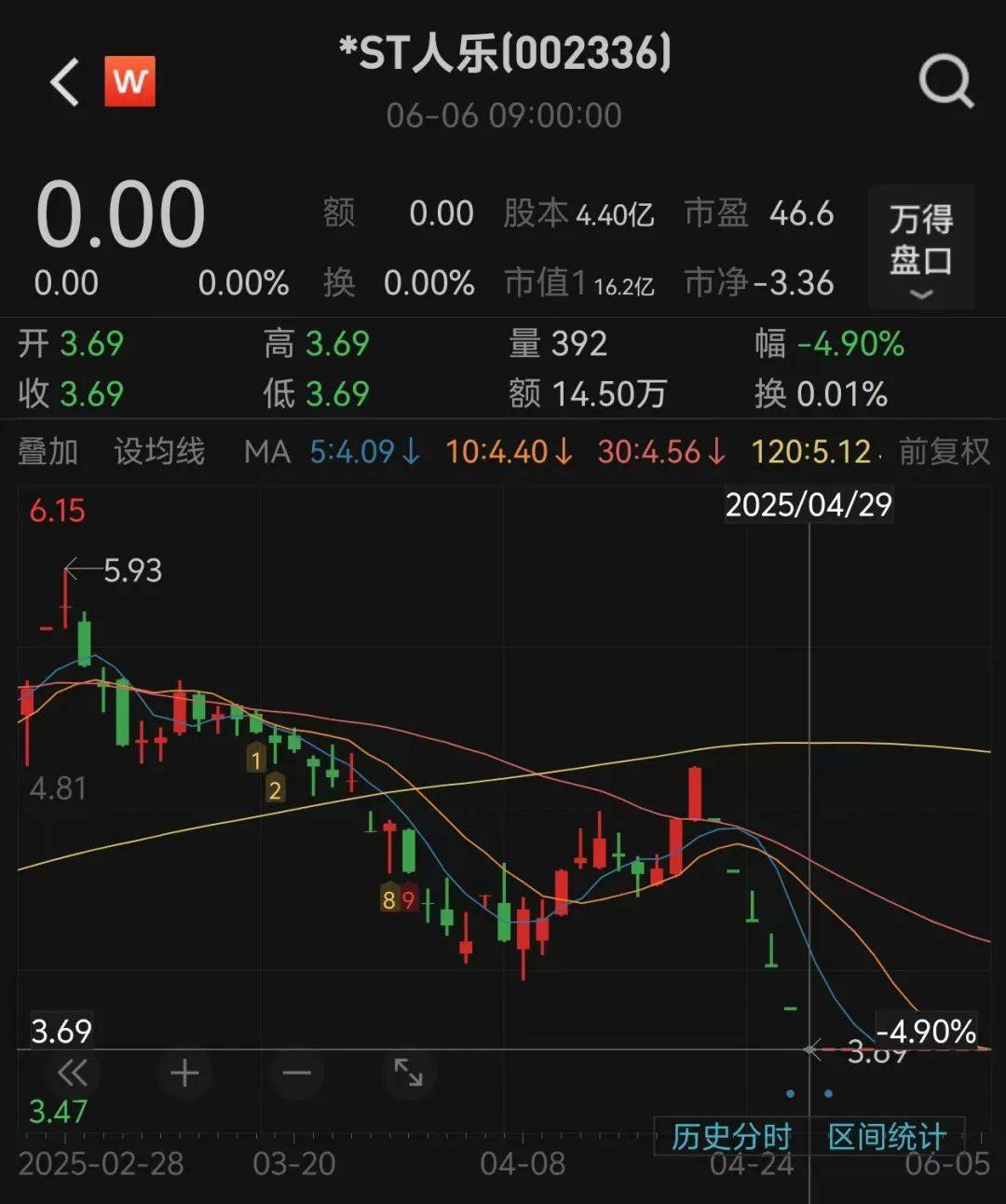Click the Wind (W) app logo icon

coord(130,81)
